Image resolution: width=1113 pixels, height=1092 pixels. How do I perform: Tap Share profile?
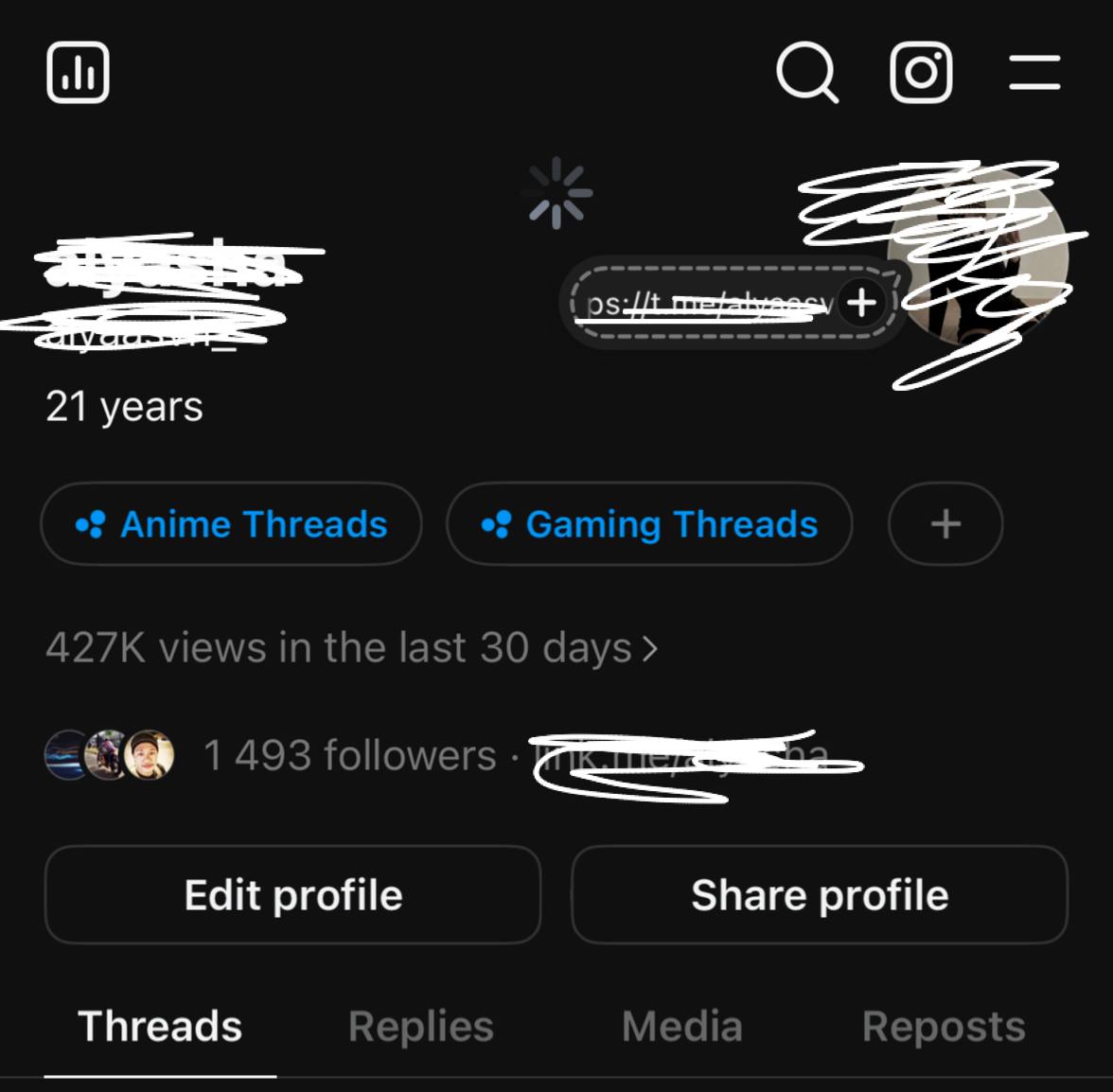tap(820, 895)
